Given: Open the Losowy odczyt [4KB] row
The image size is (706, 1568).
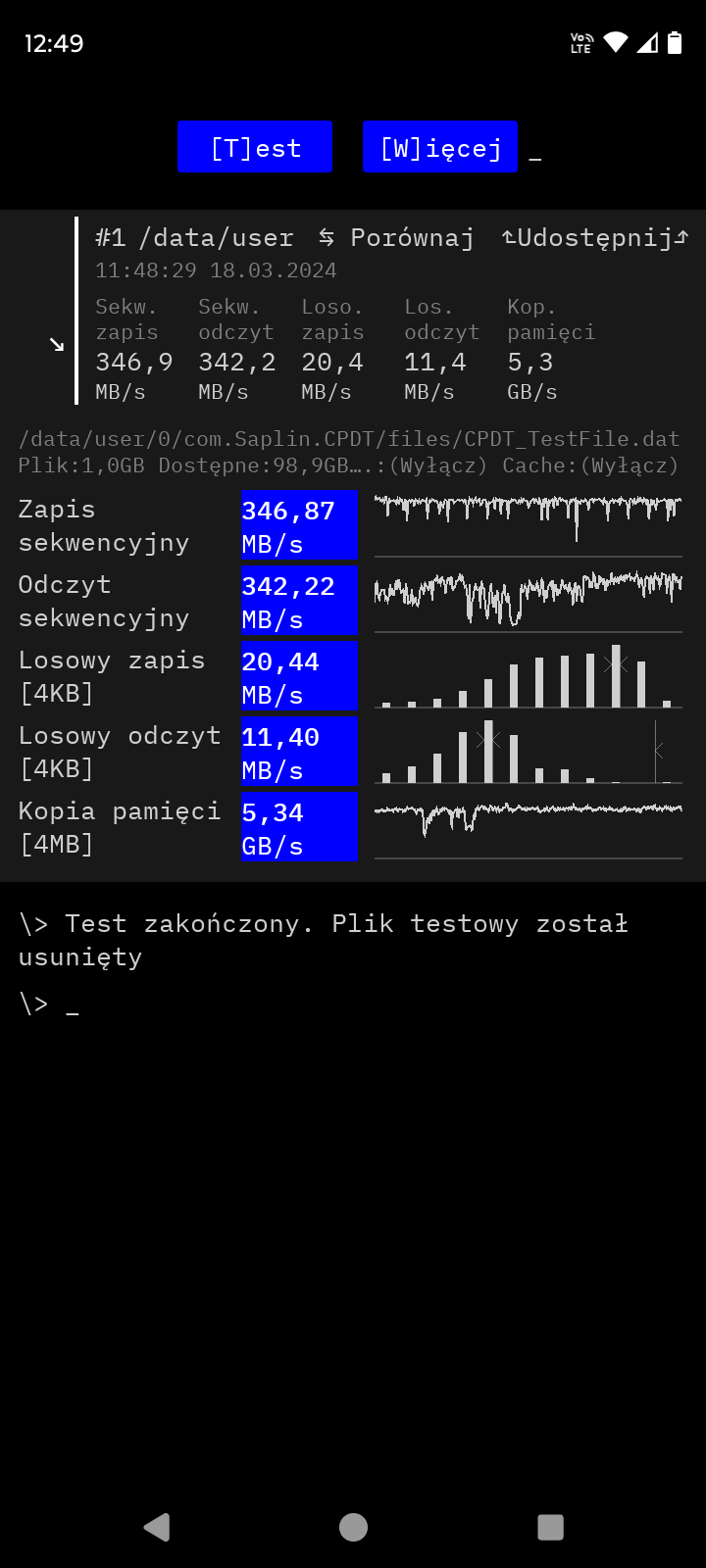Looking at the screenshot, I should [351, 752].
